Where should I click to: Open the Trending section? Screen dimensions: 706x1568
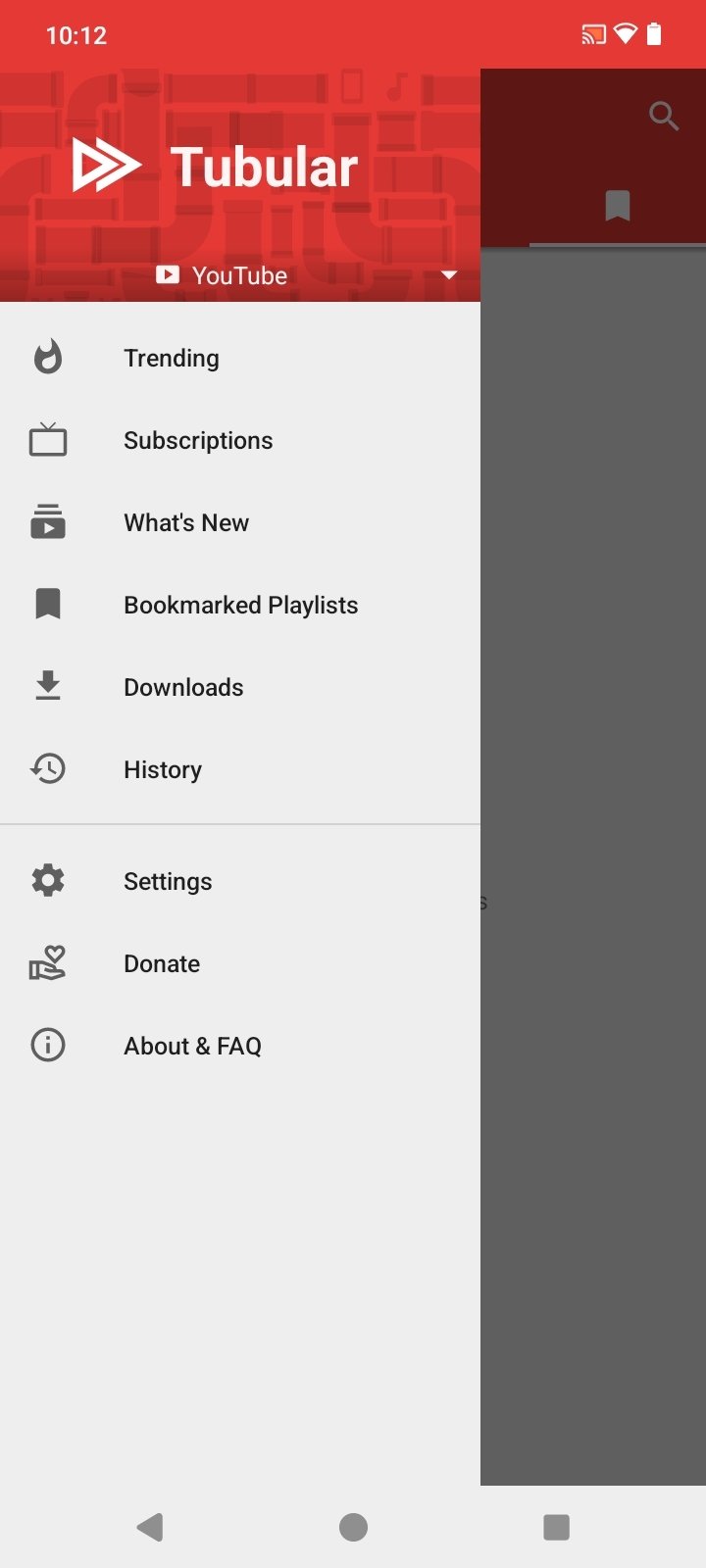coord(172,359)
